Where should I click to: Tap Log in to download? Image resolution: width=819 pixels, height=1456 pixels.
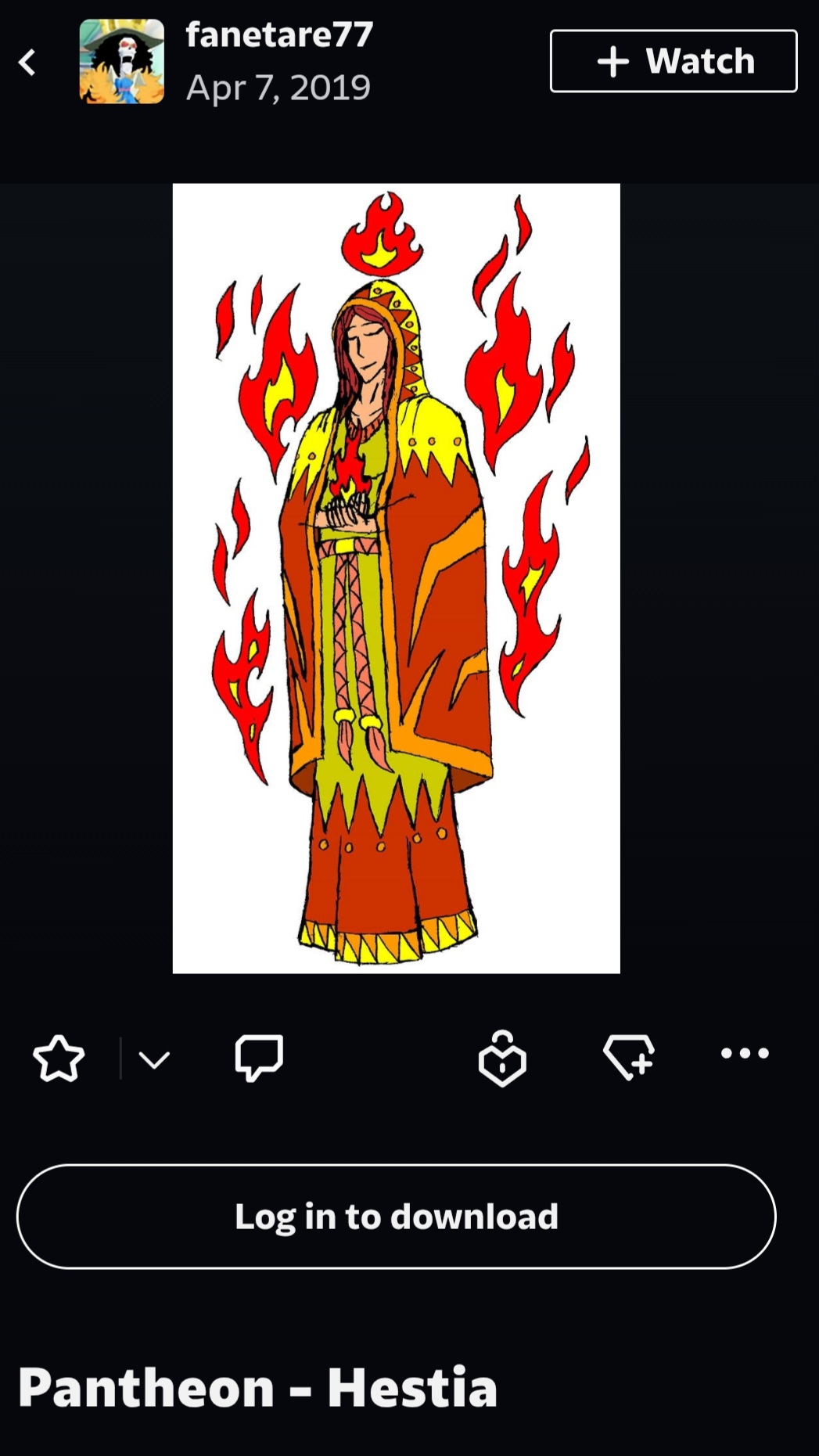(396, 1217)
